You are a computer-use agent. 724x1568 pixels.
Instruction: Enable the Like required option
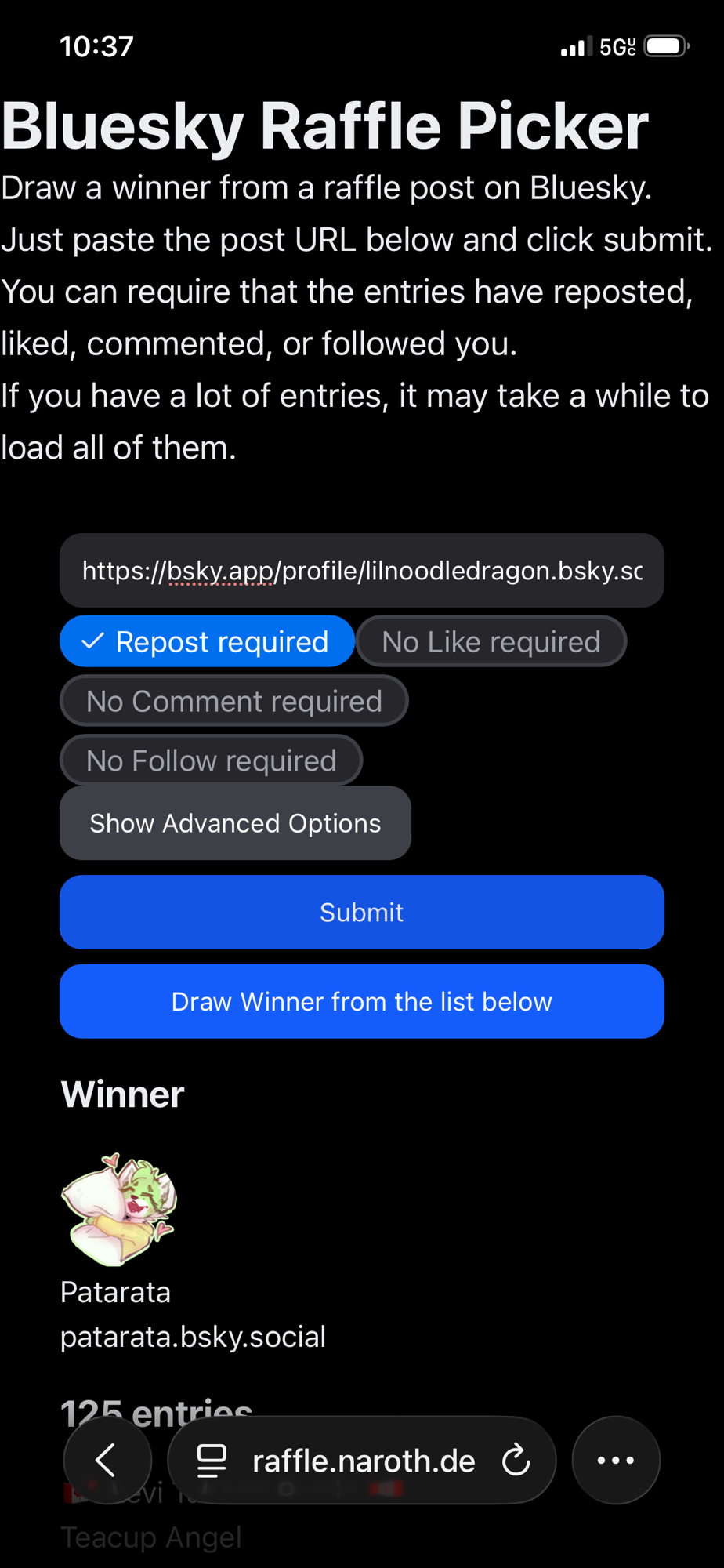491,642
